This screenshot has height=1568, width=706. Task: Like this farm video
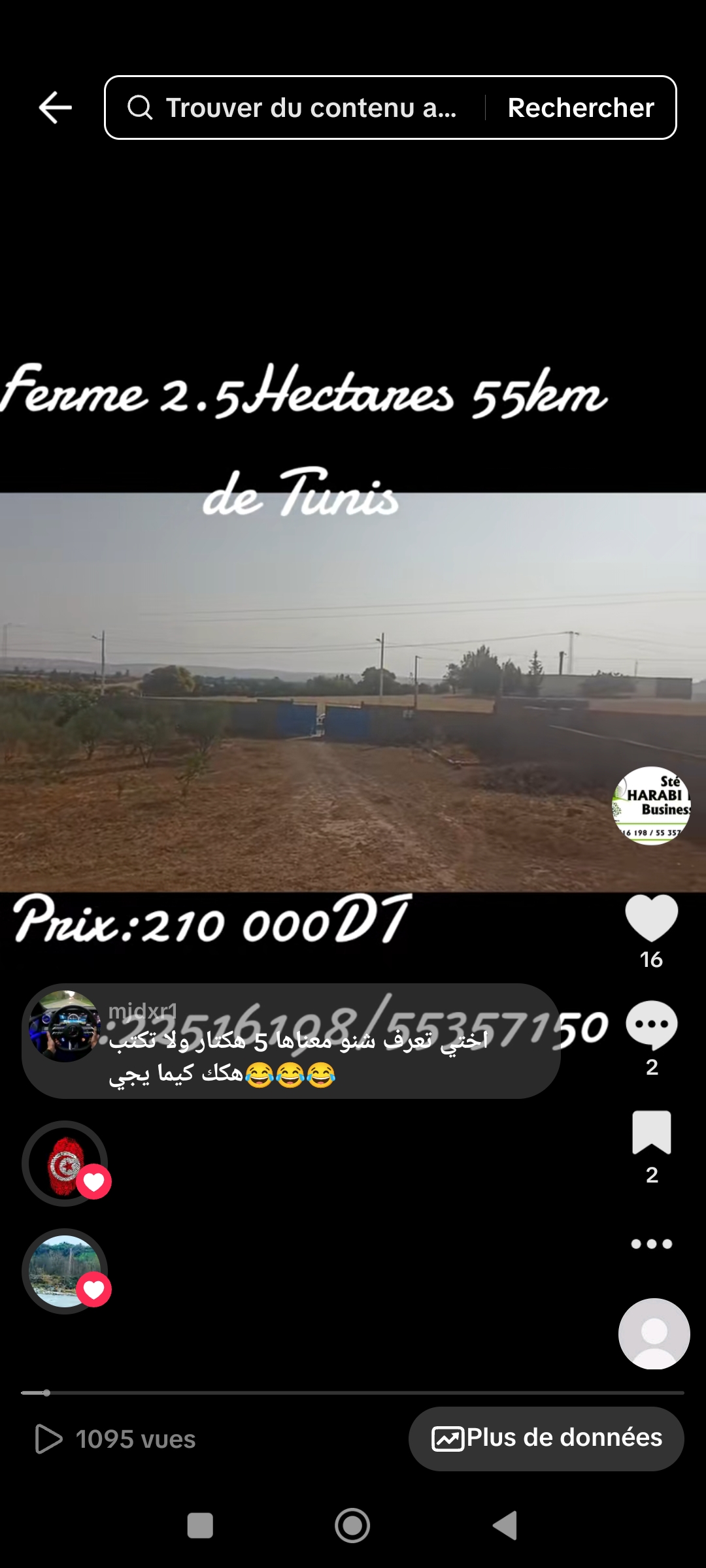(x=651, y=918)
